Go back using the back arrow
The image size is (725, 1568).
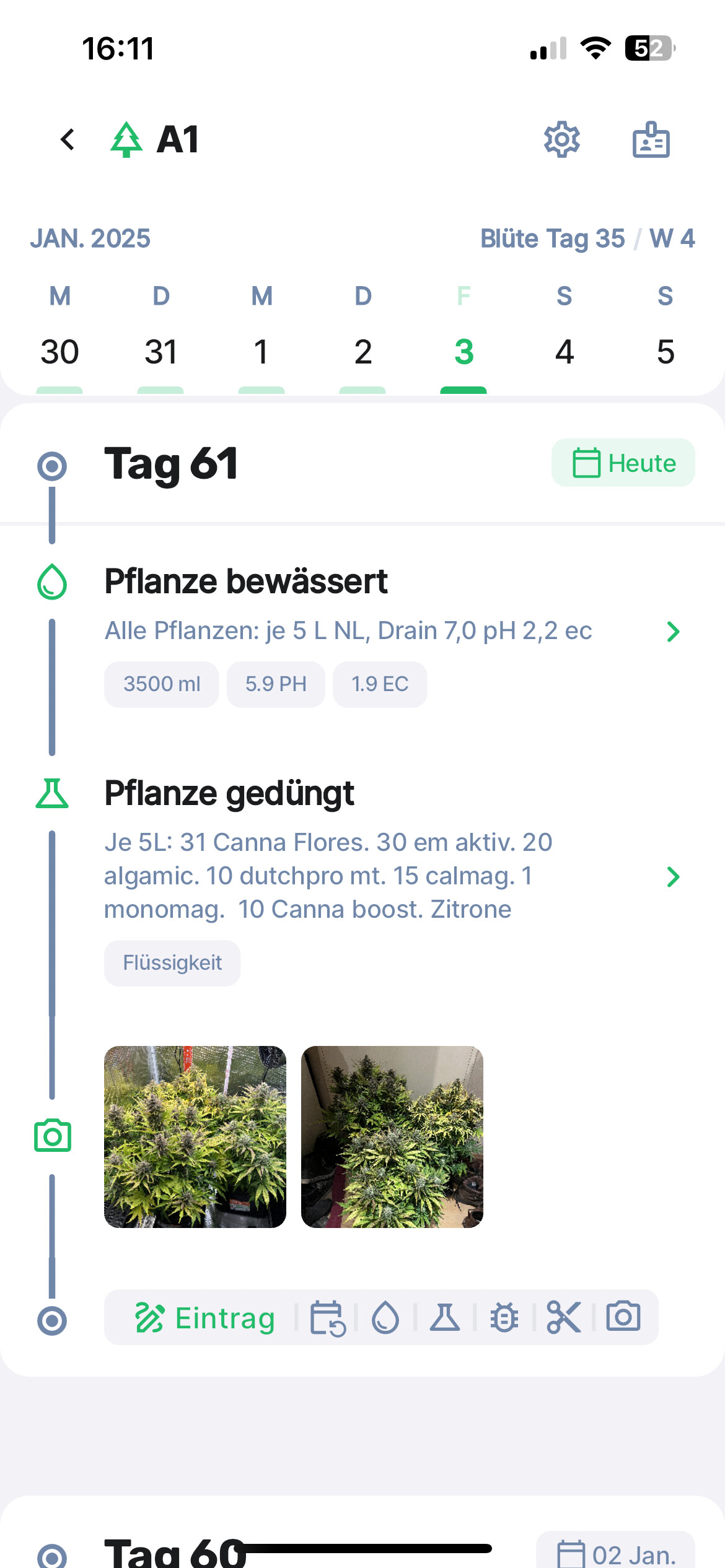pyautogui.click(x=68, y=139)
